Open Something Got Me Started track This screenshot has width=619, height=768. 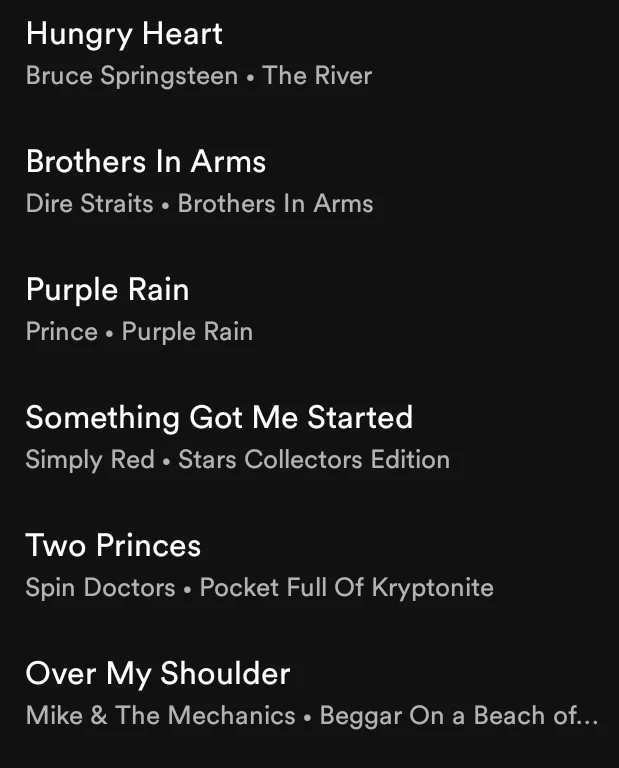click(x=219, y=419)
